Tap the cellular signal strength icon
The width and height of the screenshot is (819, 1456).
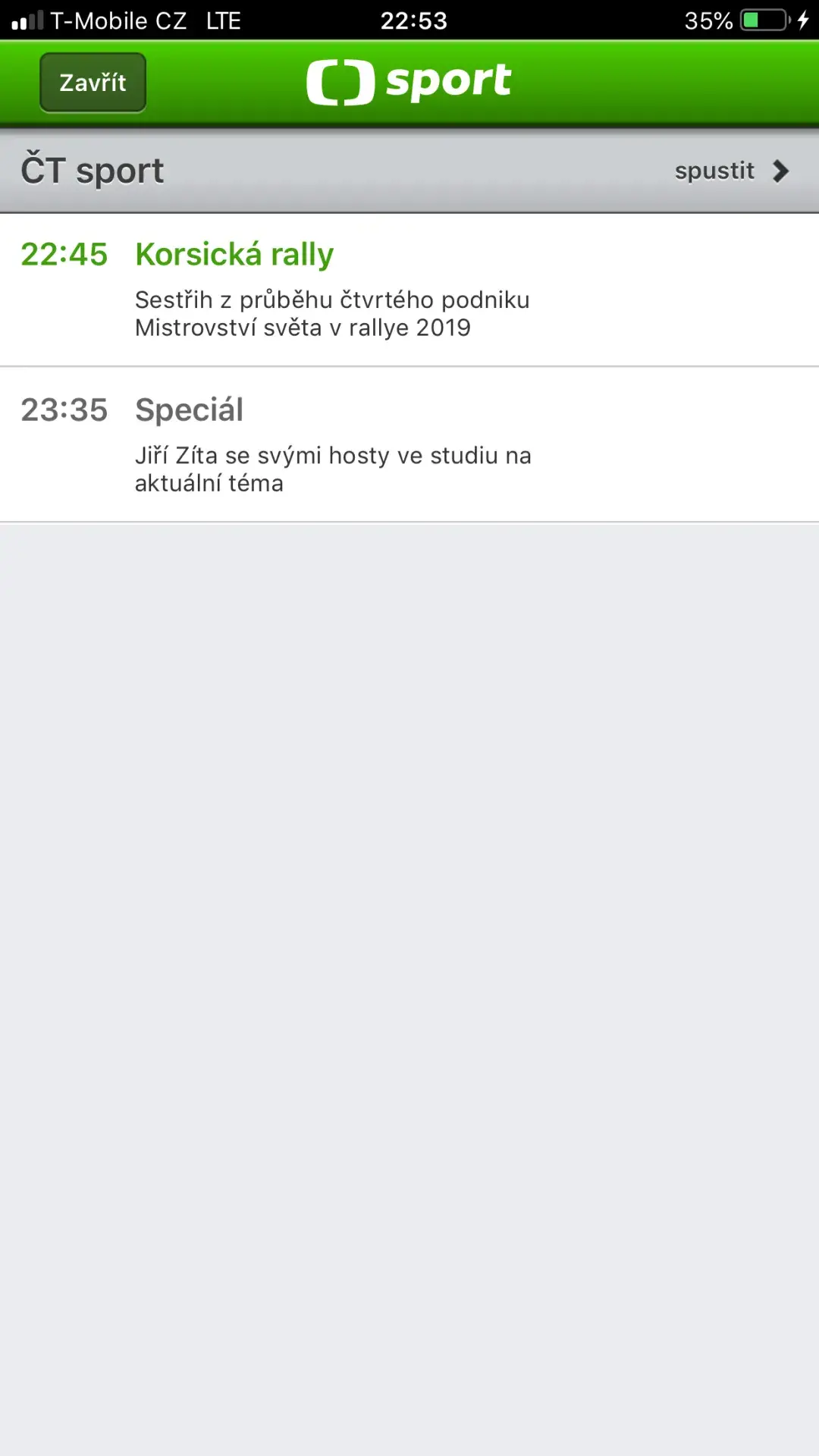pyautogui.click(x=28, y=20)
